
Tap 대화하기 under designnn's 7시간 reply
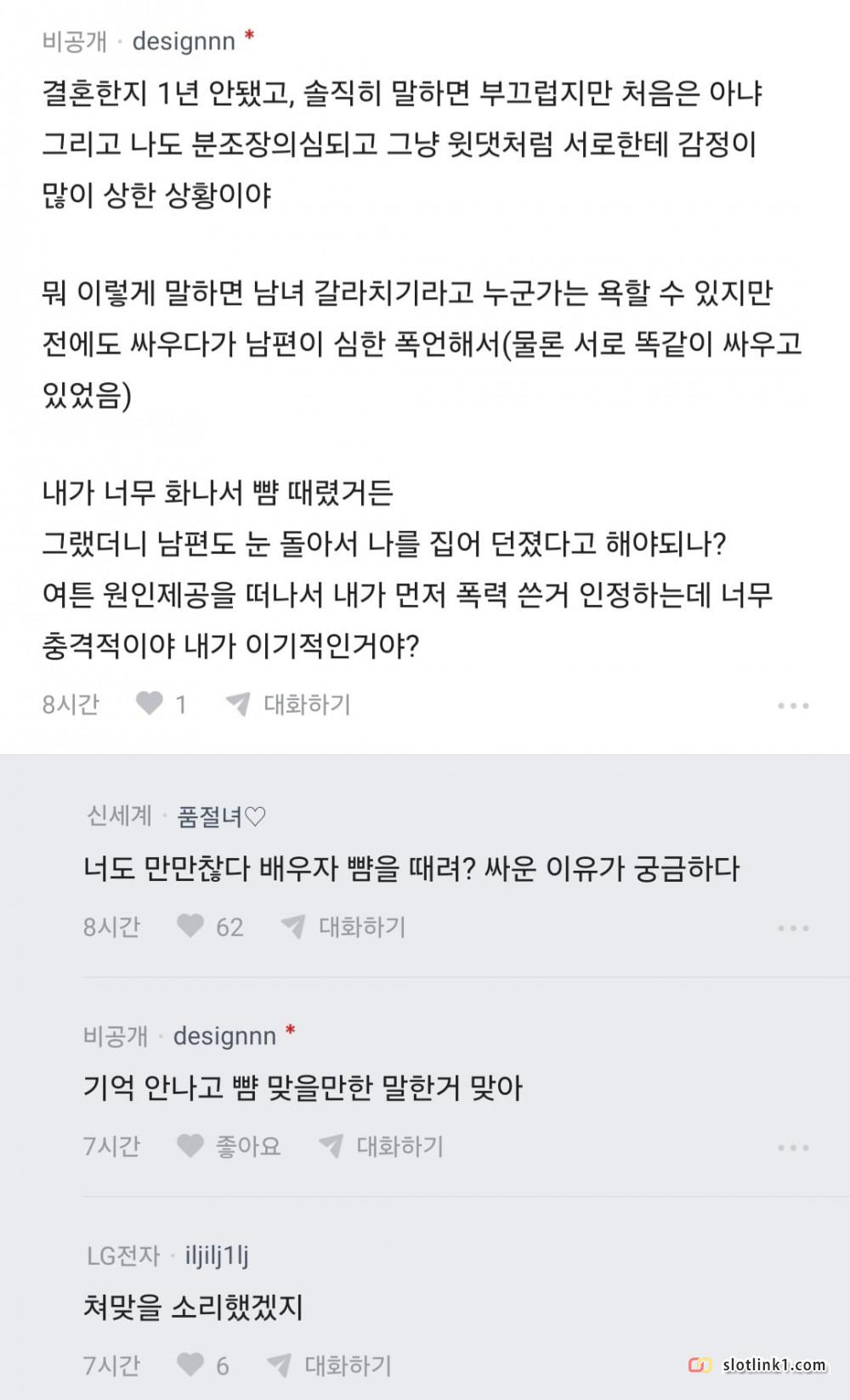(381, 1146)
